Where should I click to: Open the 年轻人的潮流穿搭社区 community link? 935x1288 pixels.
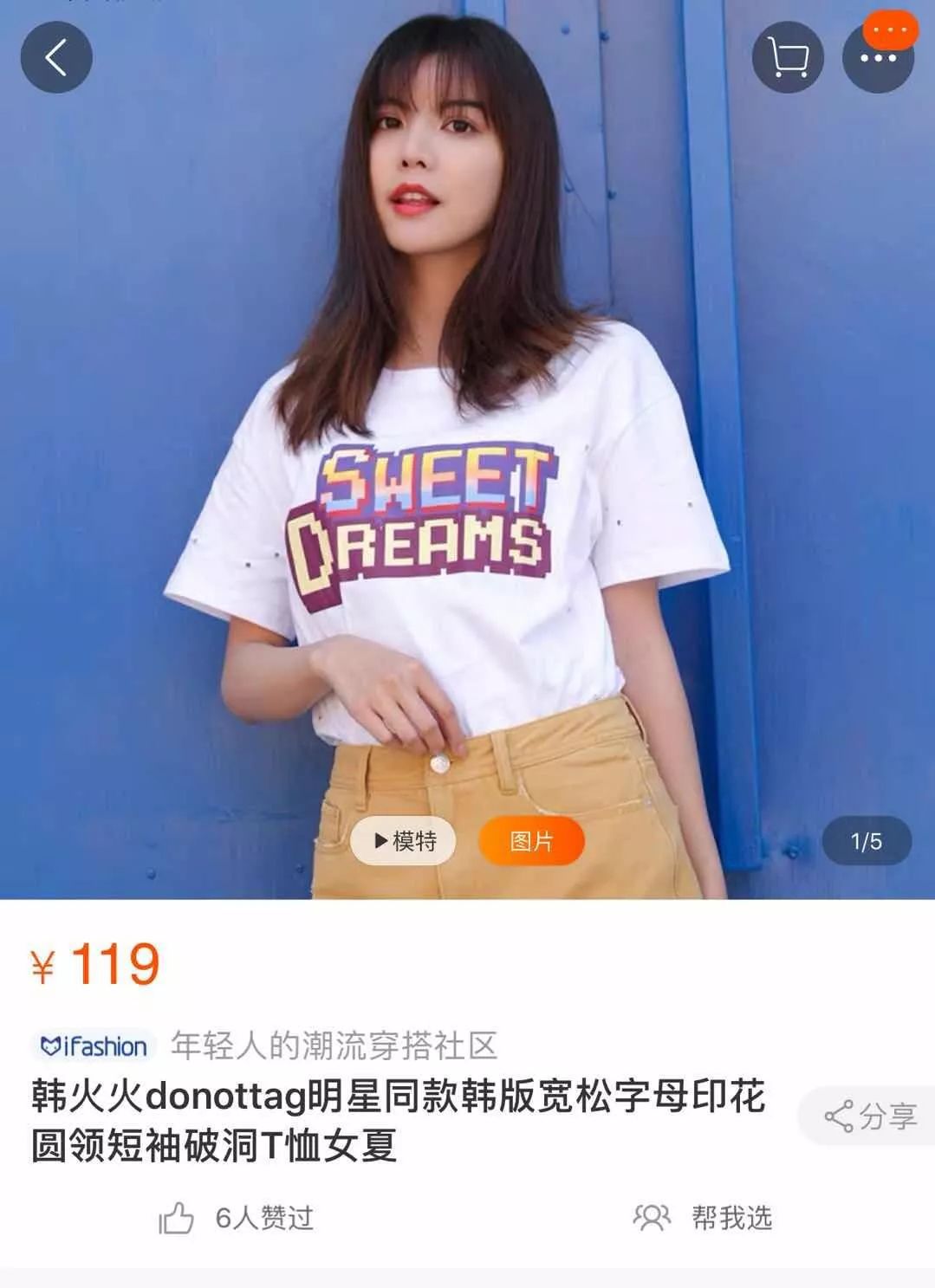click(334, 1045)
